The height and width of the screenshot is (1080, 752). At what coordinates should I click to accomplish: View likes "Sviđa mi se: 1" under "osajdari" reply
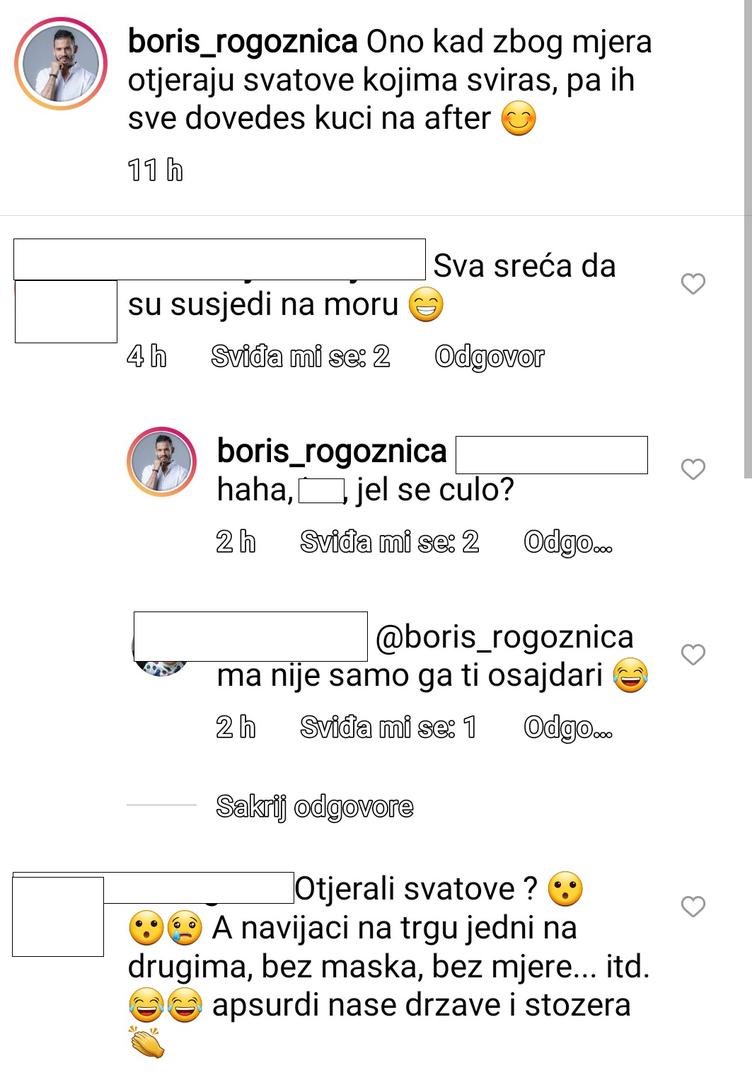388,728
